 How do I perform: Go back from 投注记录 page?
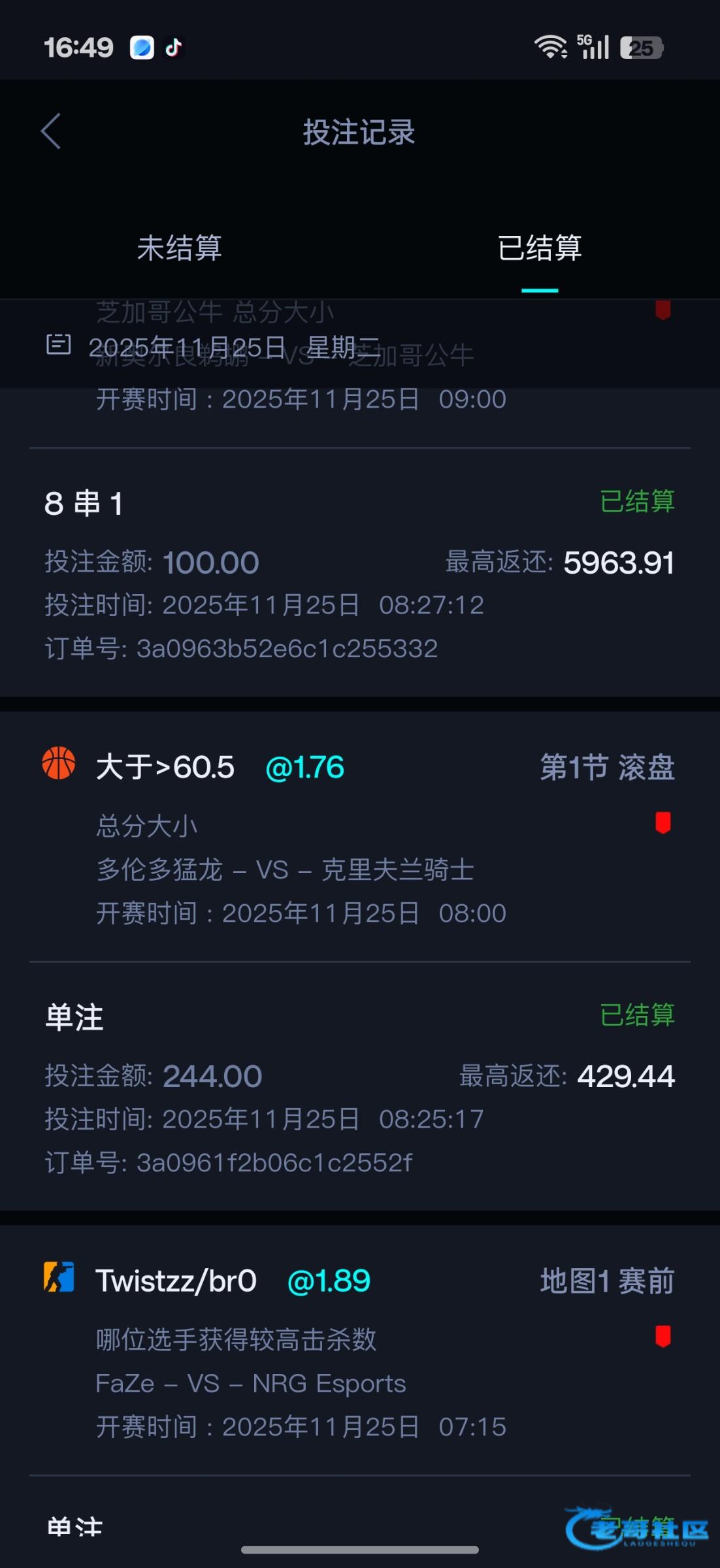tap(51, 131)
